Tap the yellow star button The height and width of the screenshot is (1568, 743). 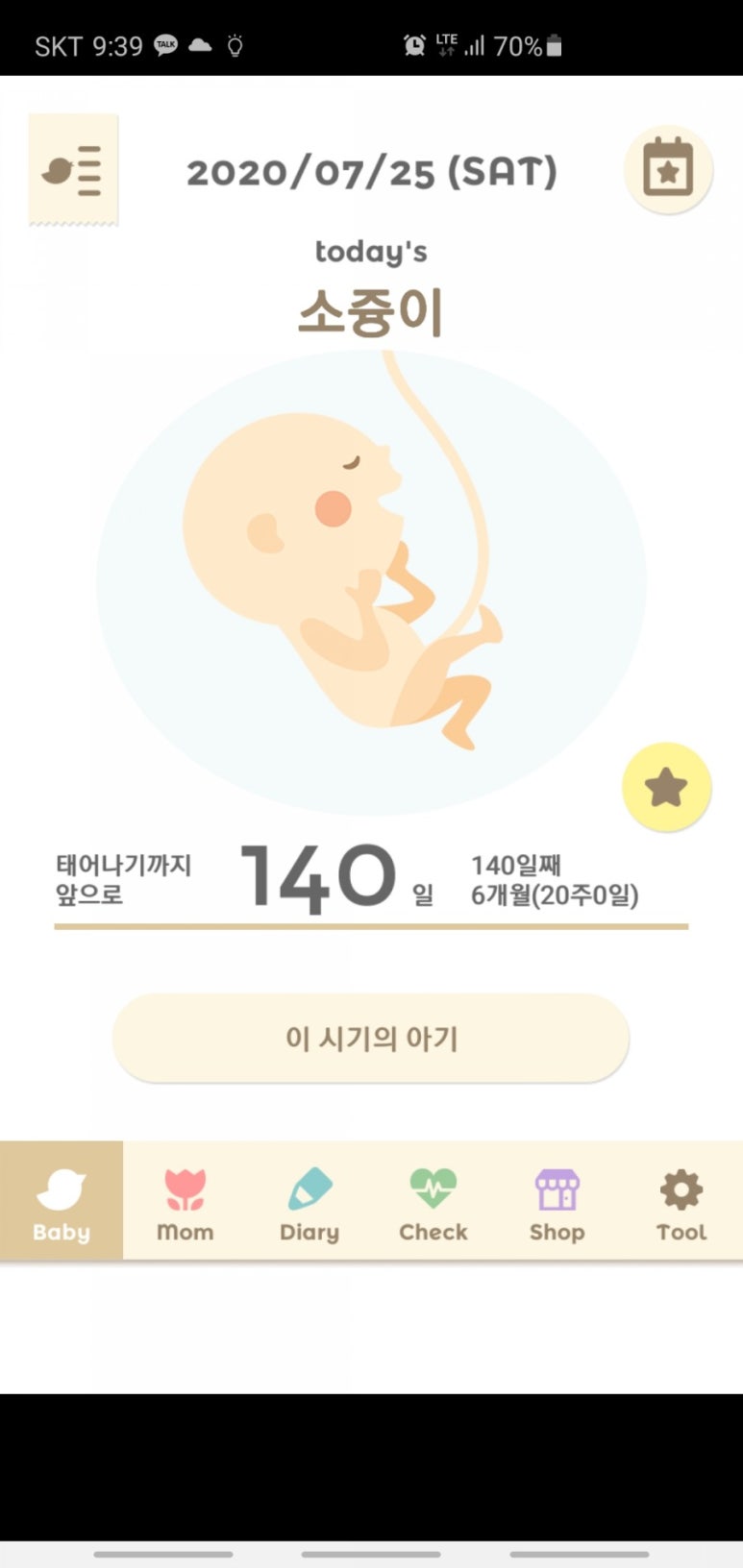pos(666,787)
